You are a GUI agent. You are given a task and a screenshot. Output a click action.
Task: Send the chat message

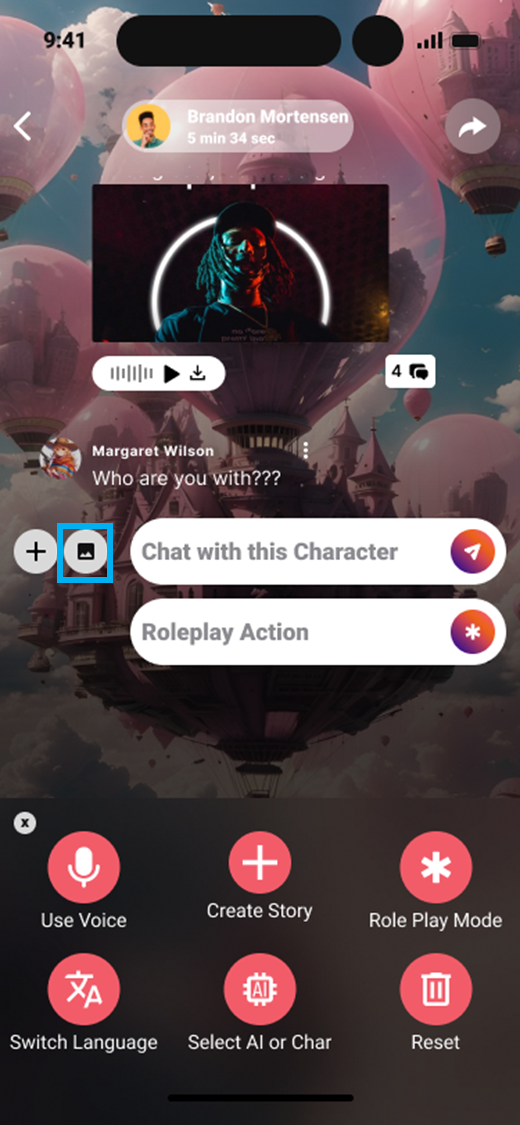coord(473,551)
